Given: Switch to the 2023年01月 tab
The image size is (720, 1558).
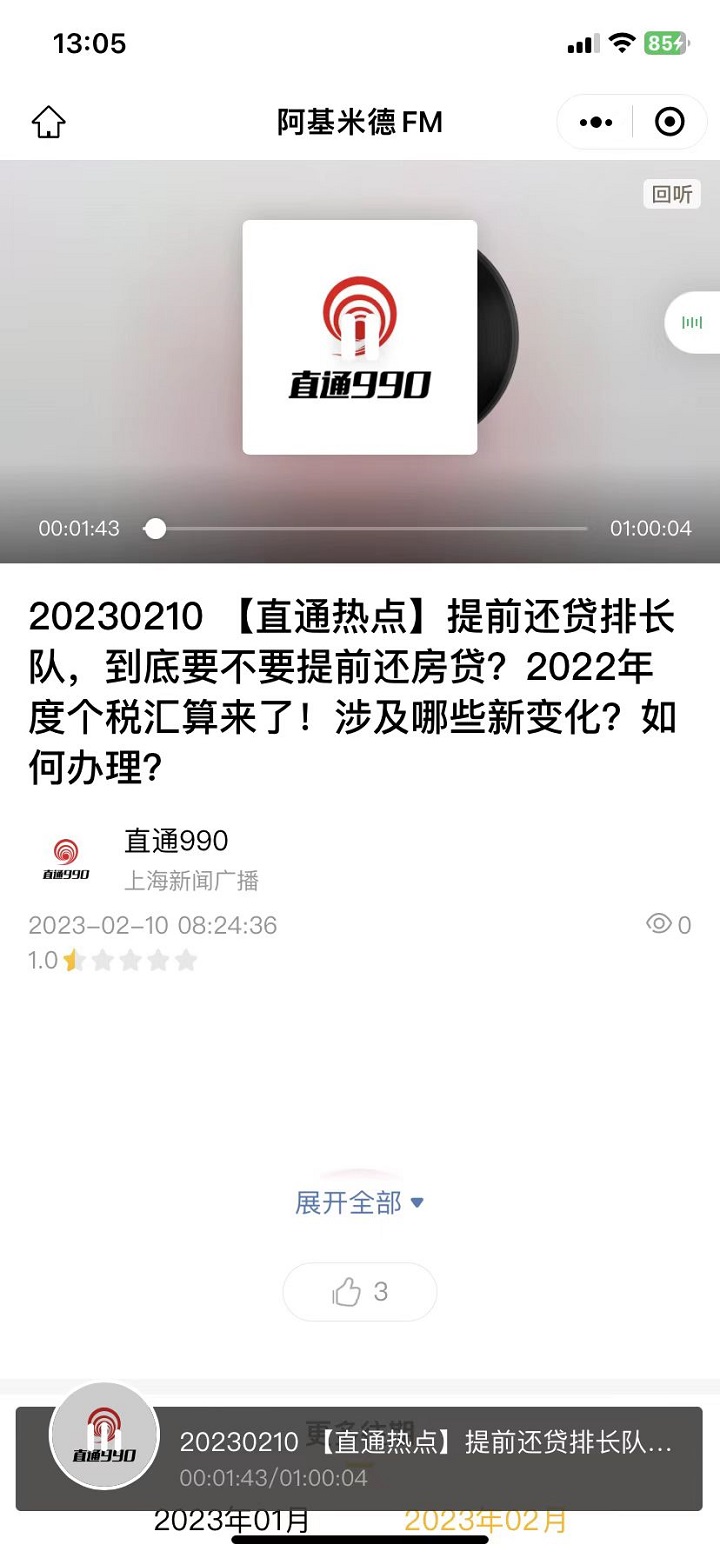Looking at the screenshot, I should pos(231,1521).
